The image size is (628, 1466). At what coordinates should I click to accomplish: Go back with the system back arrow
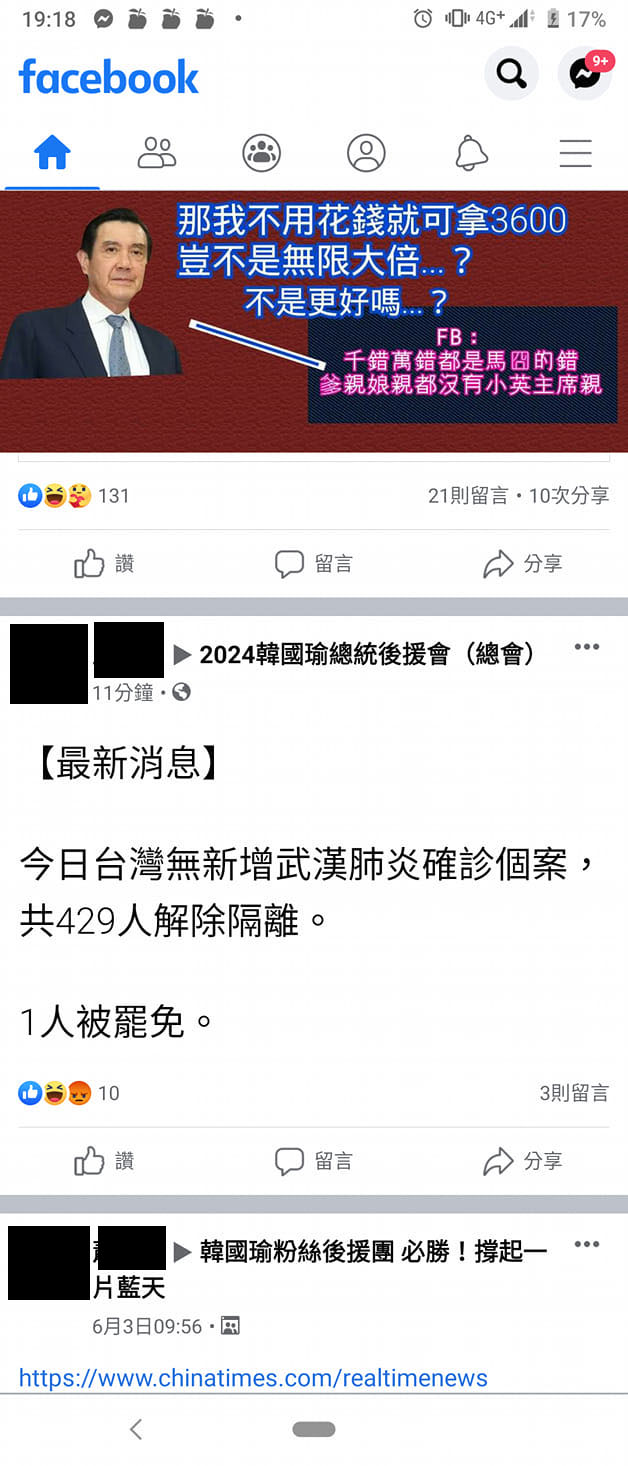137,1430
